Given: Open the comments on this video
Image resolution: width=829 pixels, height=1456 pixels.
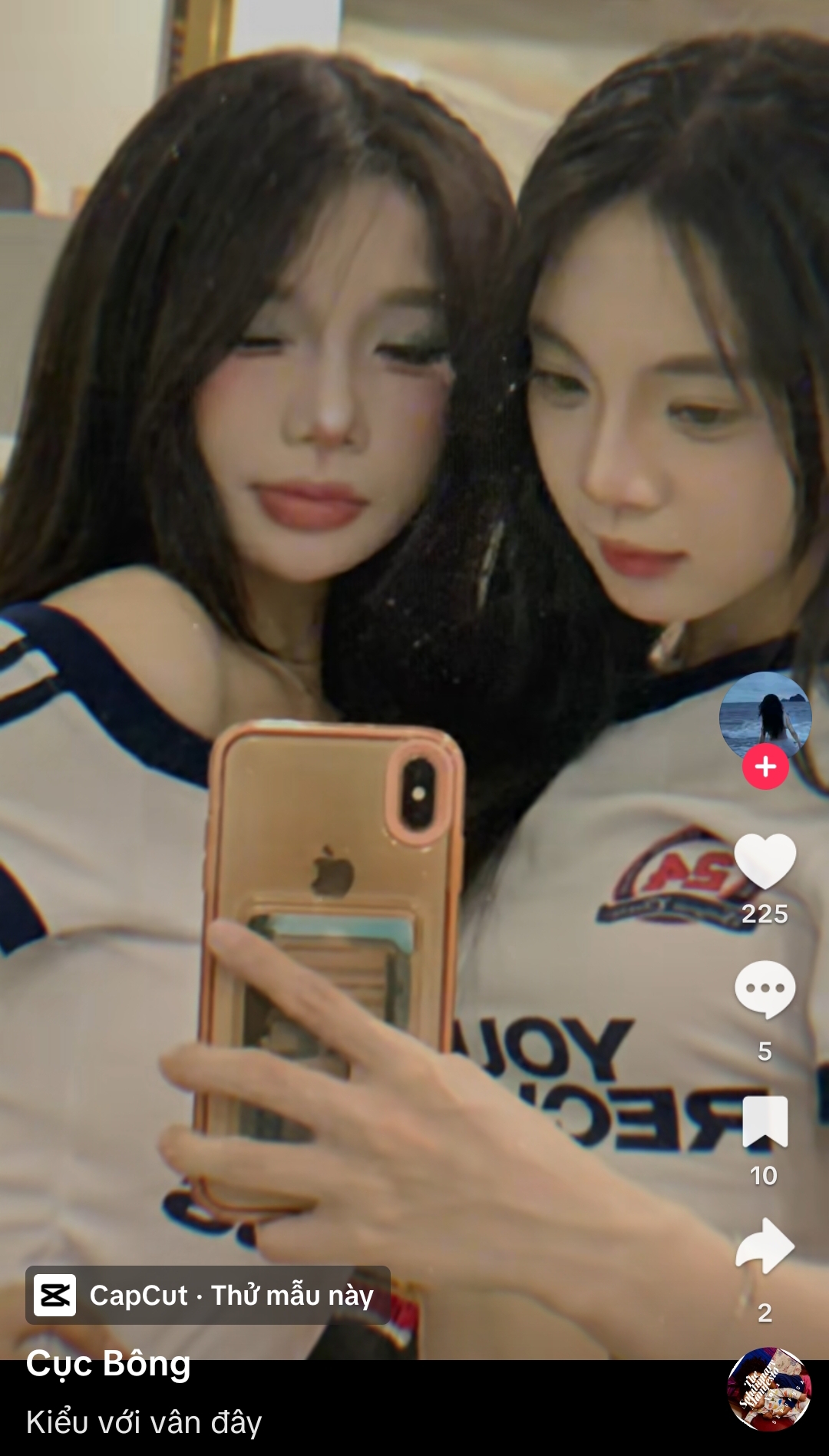Looking at the screenshot, I should (x=765, y=990).
